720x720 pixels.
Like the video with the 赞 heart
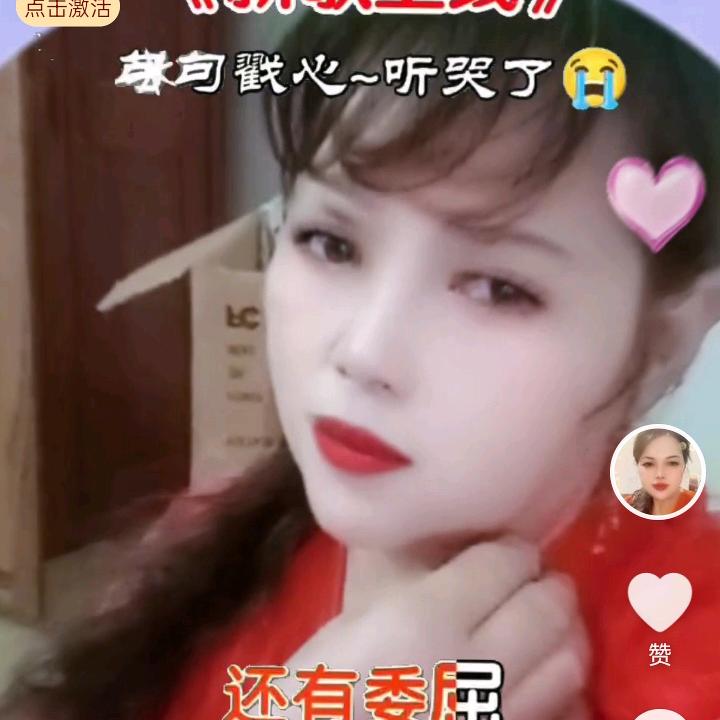point(659,602)
